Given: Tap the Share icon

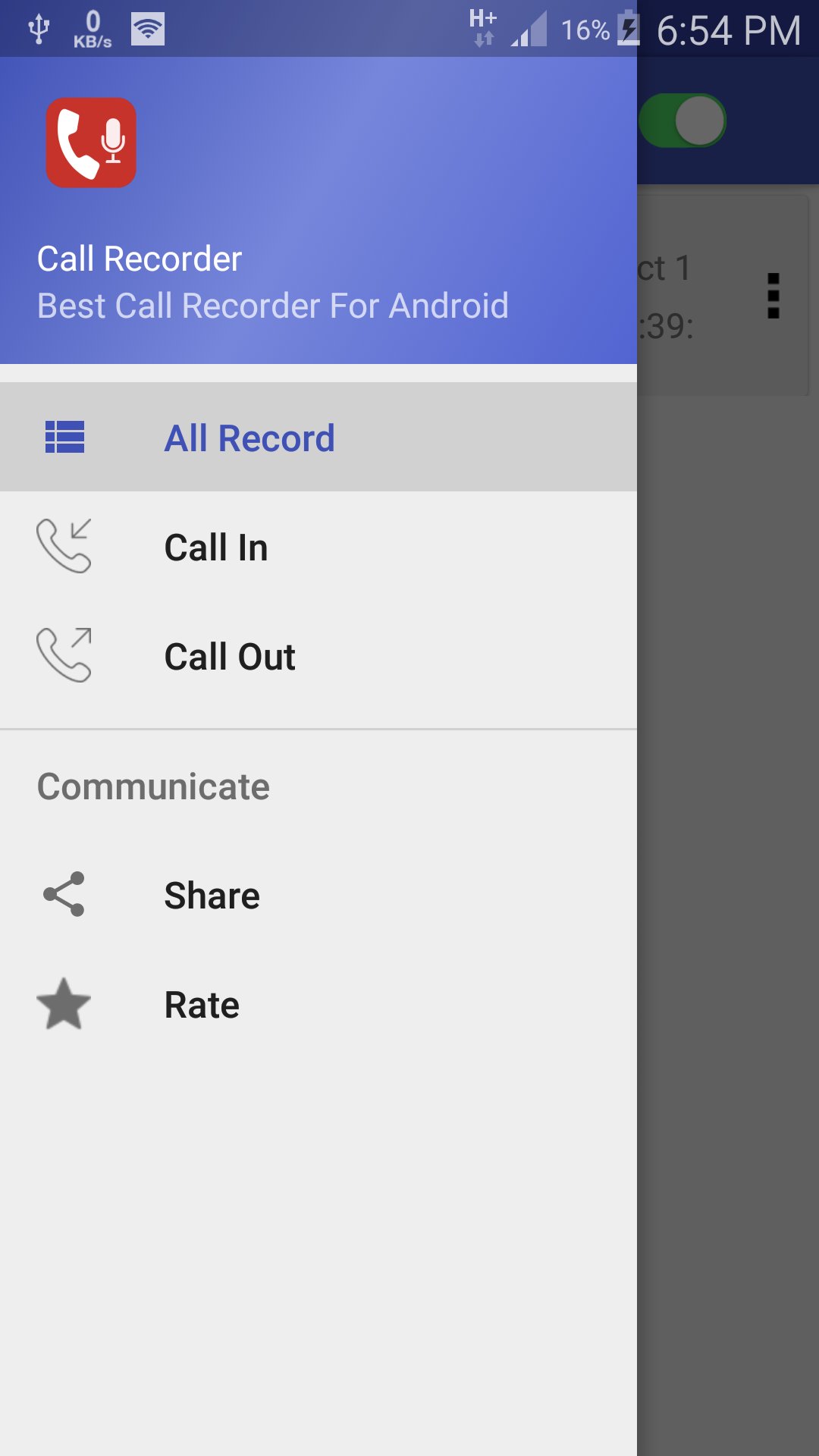Looking at the screenshot, I should pos(64,895).
